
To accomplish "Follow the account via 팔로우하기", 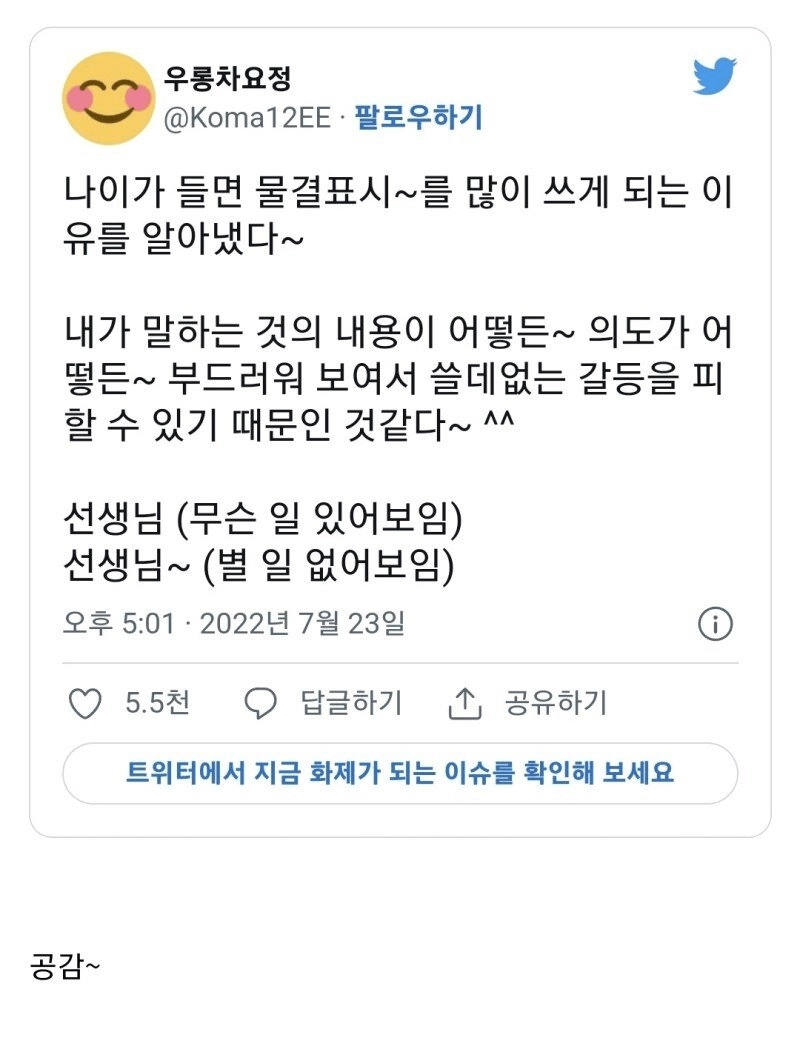I will pyautogui.click(x=417, y=115).
